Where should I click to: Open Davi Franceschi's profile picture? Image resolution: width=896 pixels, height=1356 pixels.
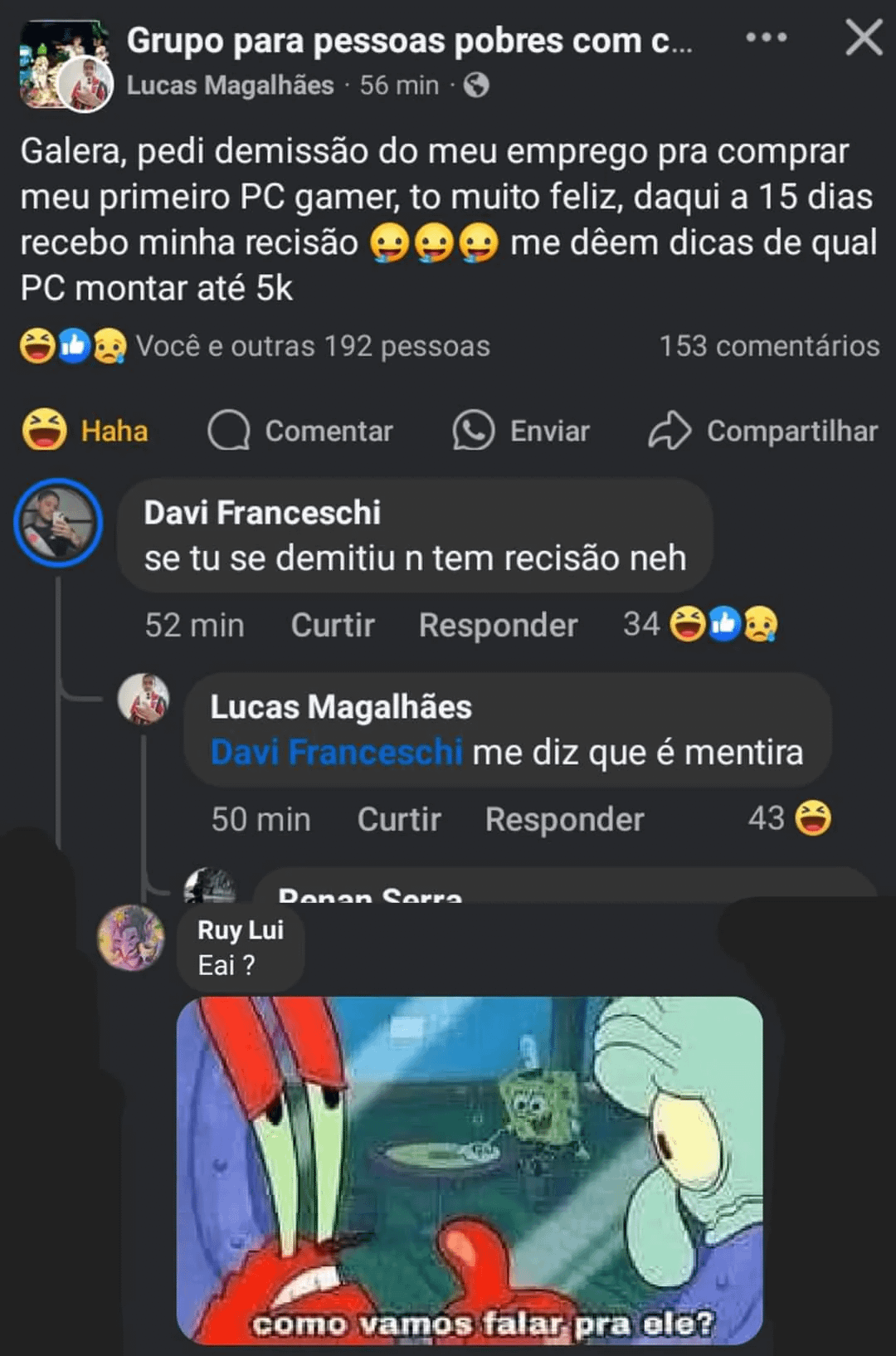[x=58, y=524]
